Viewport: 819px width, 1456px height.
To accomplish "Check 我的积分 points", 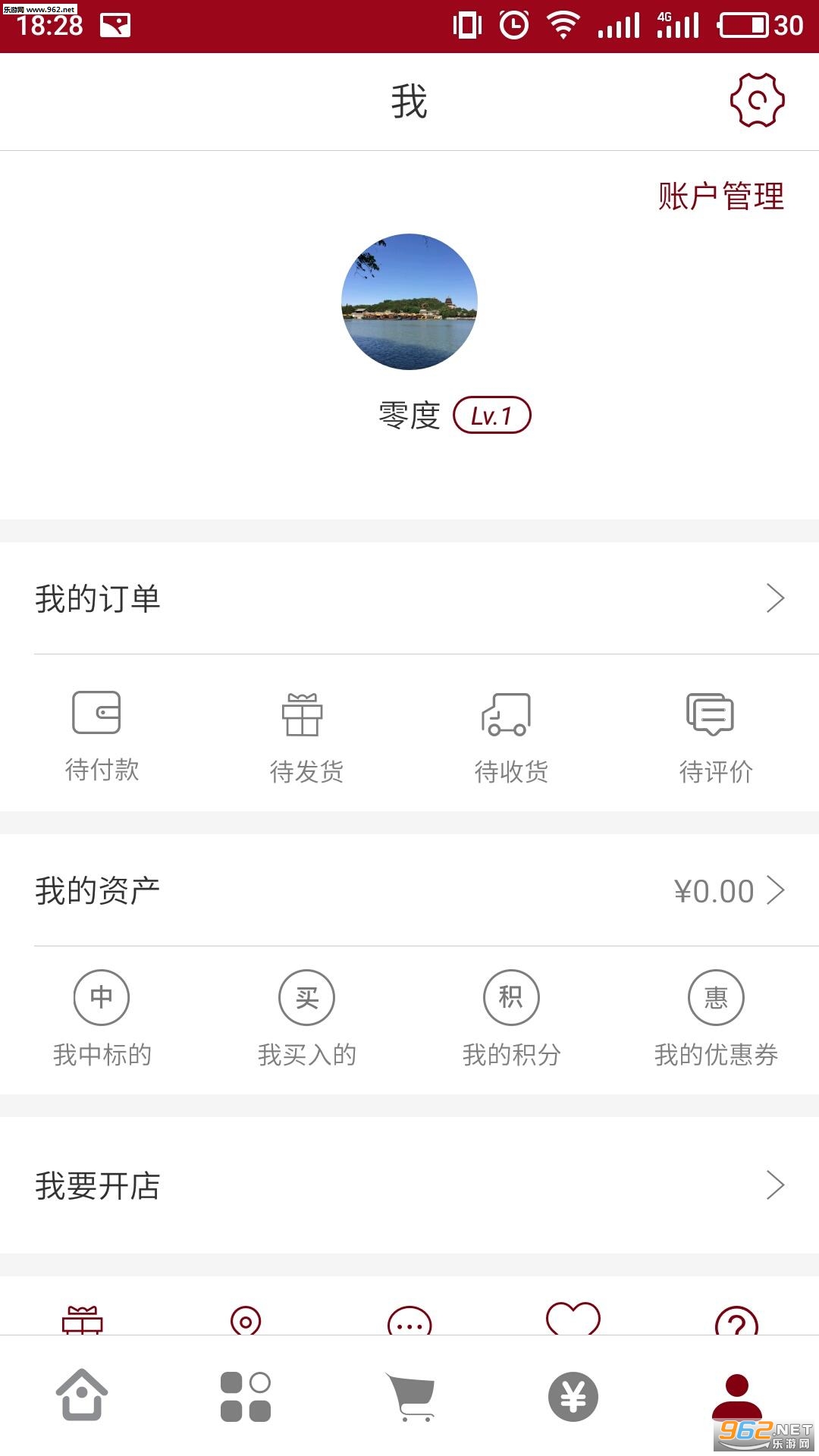I will 511,1018.
